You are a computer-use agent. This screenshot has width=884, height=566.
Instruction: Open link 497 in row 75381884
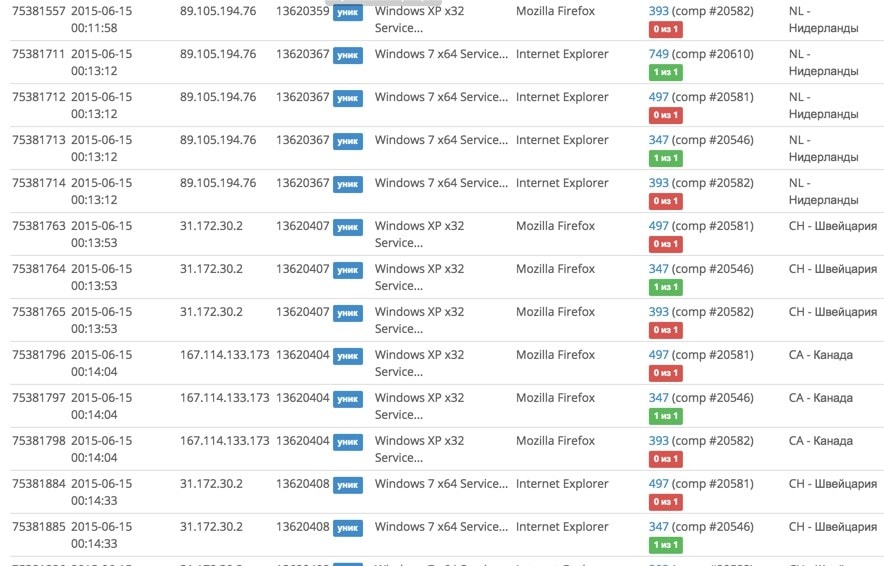[x=658, y=484]
